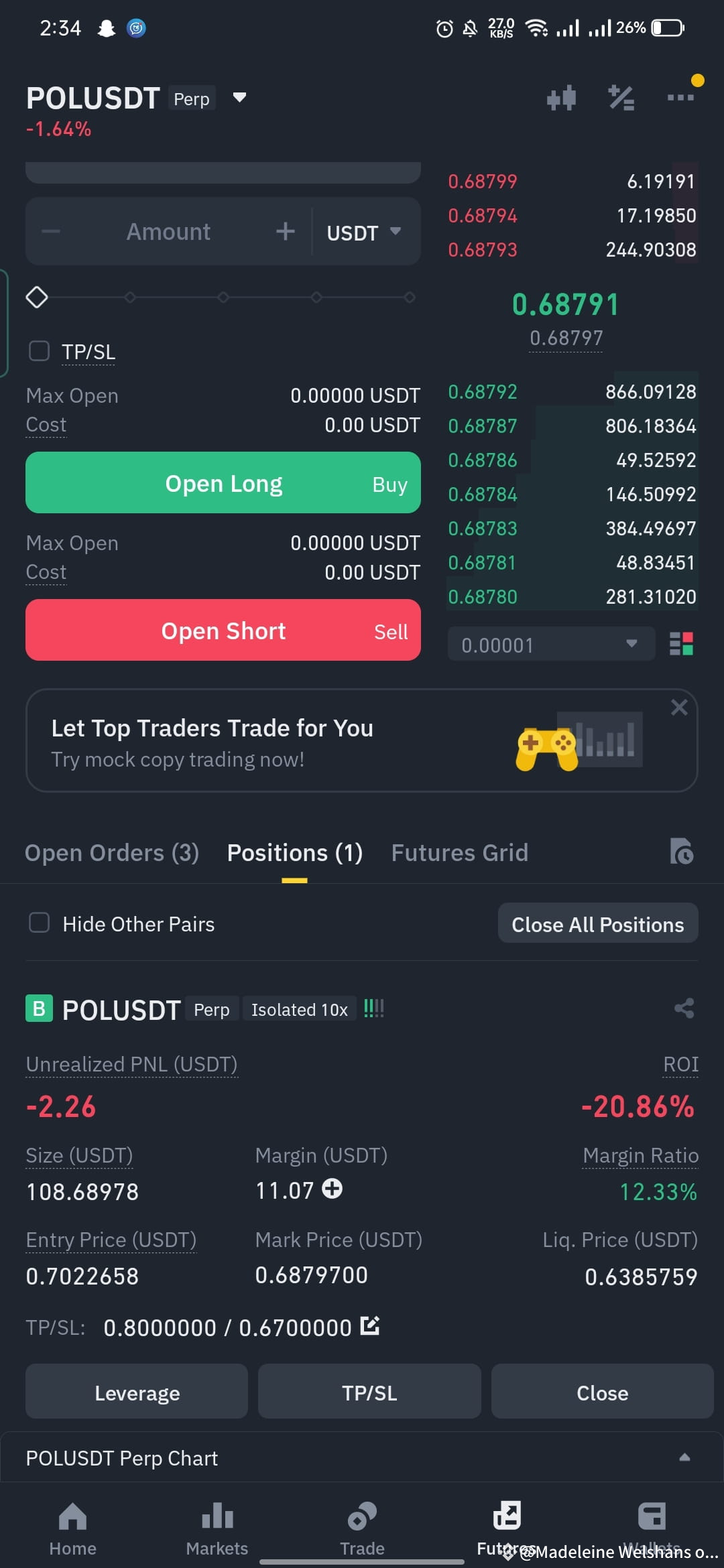724x1568 pixels.
Task: Open the futures calculator icon
Action: point(621,97)
